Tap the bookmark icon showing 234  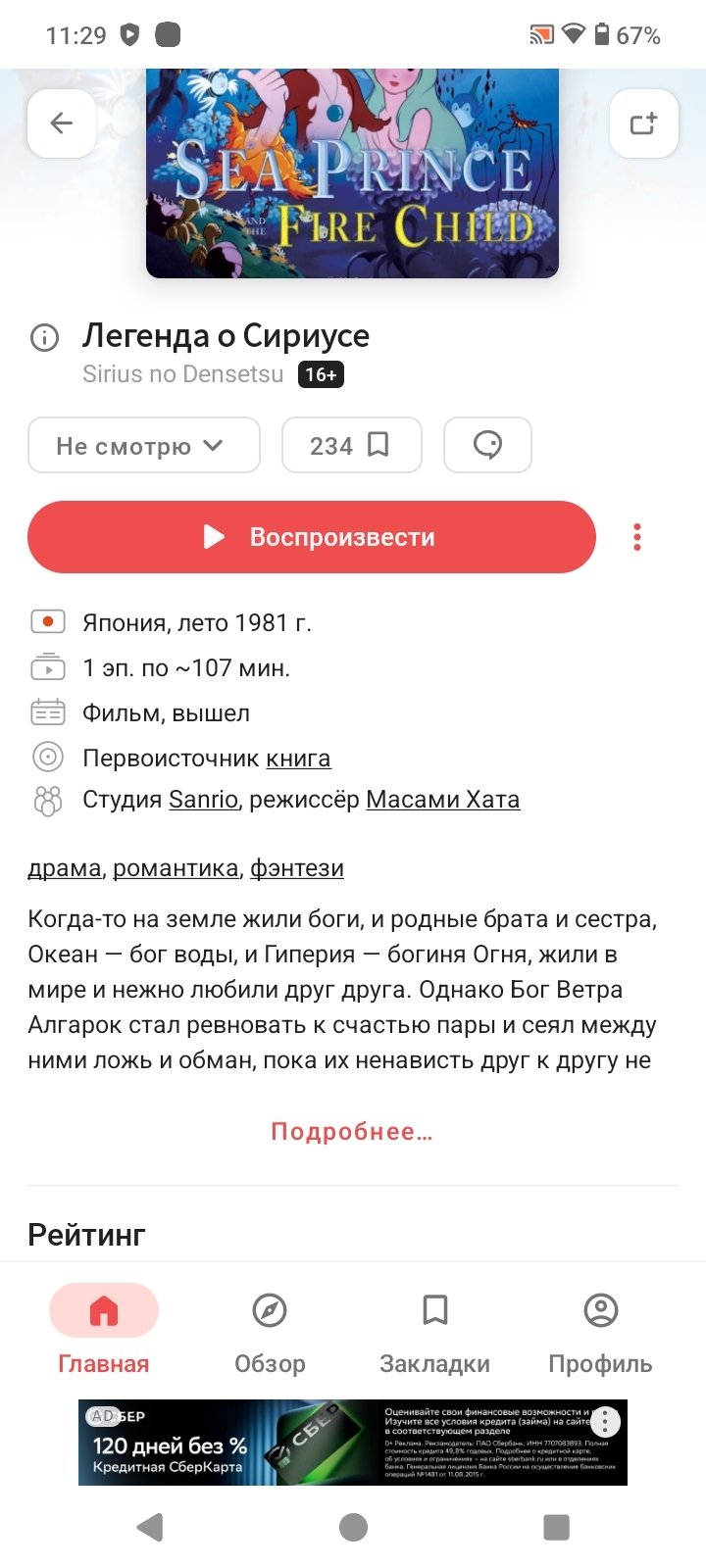pos(351,445)
